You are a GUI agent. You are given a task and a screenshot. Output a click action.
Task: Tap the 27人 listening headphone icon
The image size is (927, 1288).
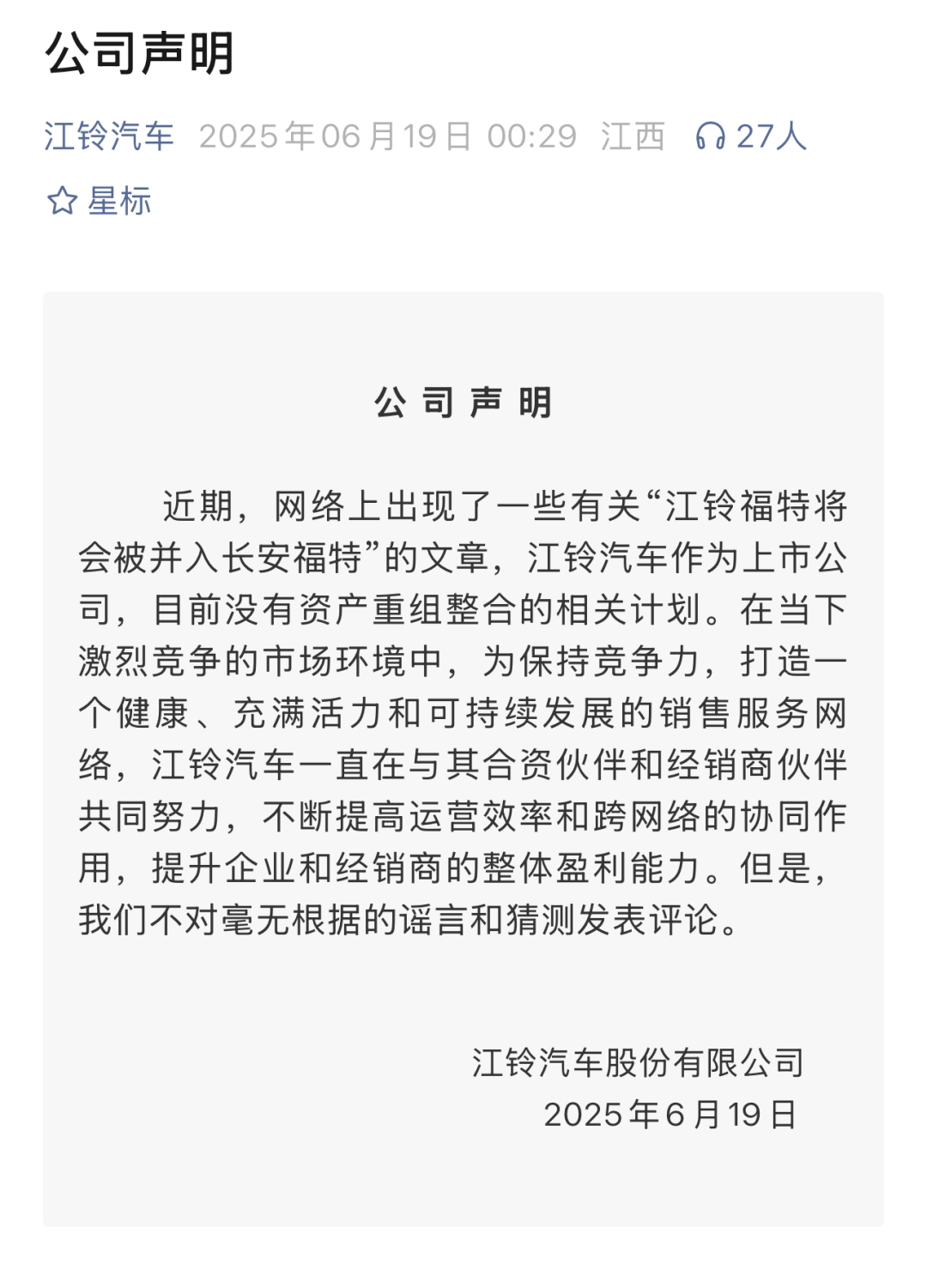point(710,136)
